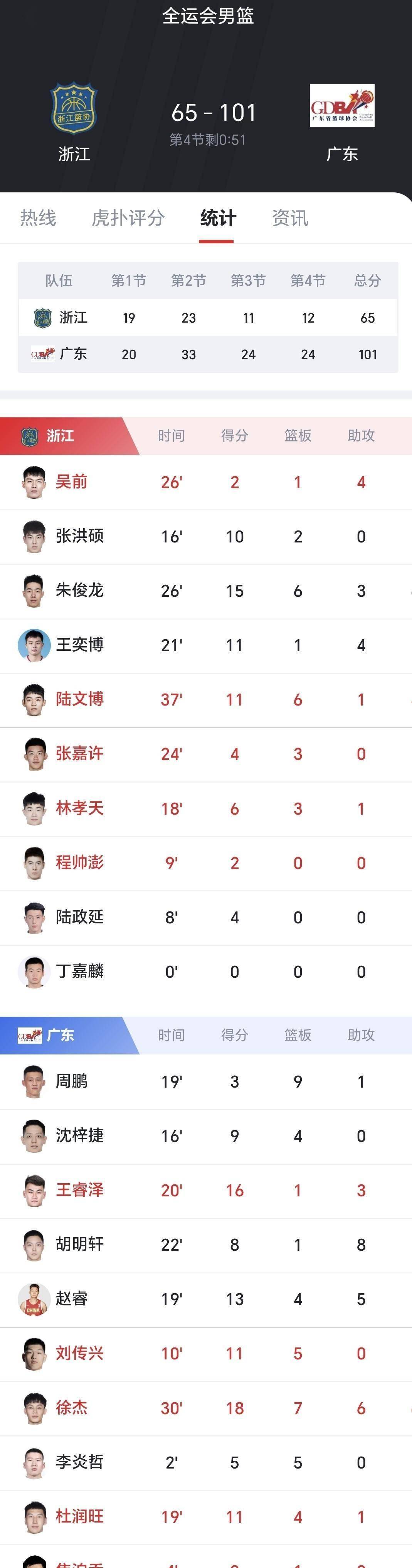Open 杜润旺's player row

tap(79, 1516)
